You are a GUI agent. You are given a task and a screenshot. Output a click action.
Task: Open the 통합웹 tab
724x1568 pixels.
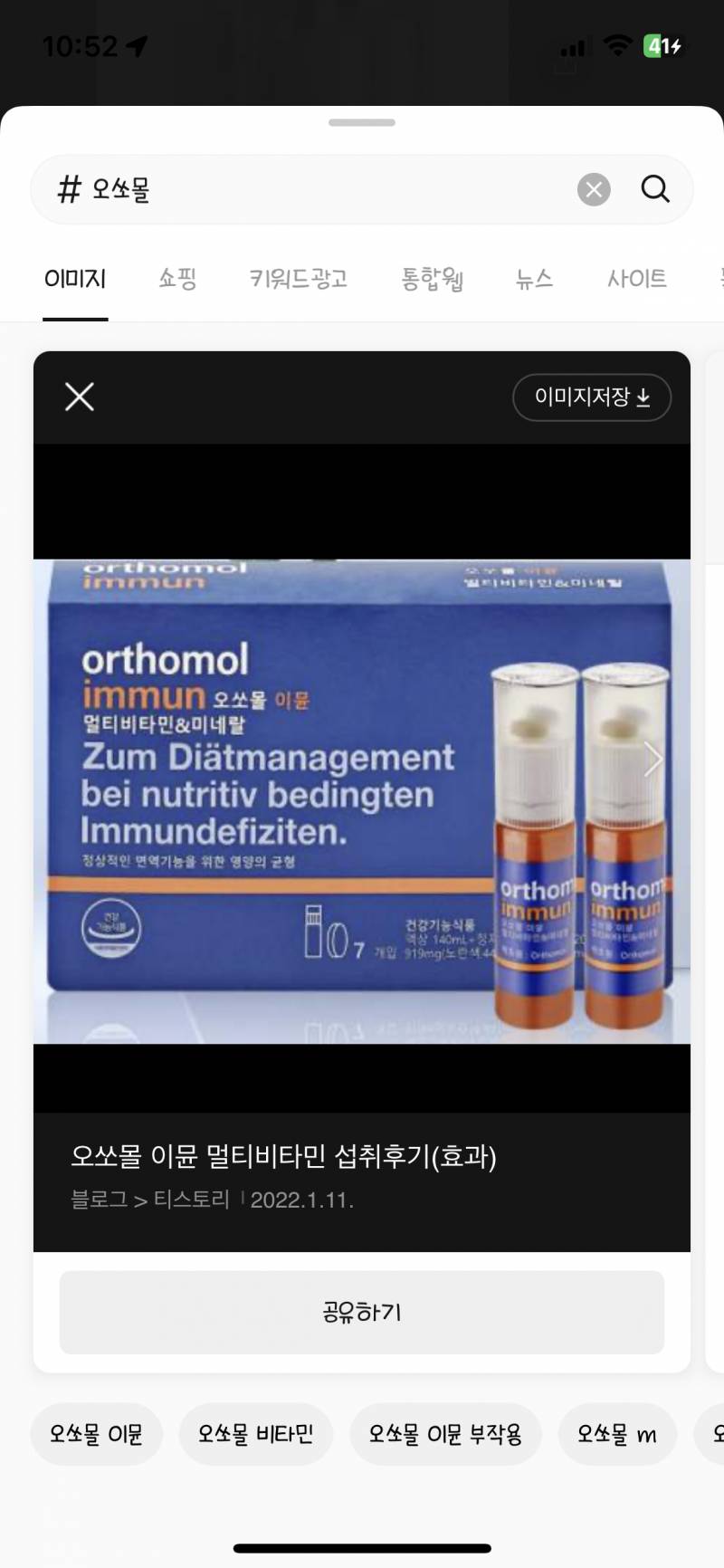[x=433, y=279]
